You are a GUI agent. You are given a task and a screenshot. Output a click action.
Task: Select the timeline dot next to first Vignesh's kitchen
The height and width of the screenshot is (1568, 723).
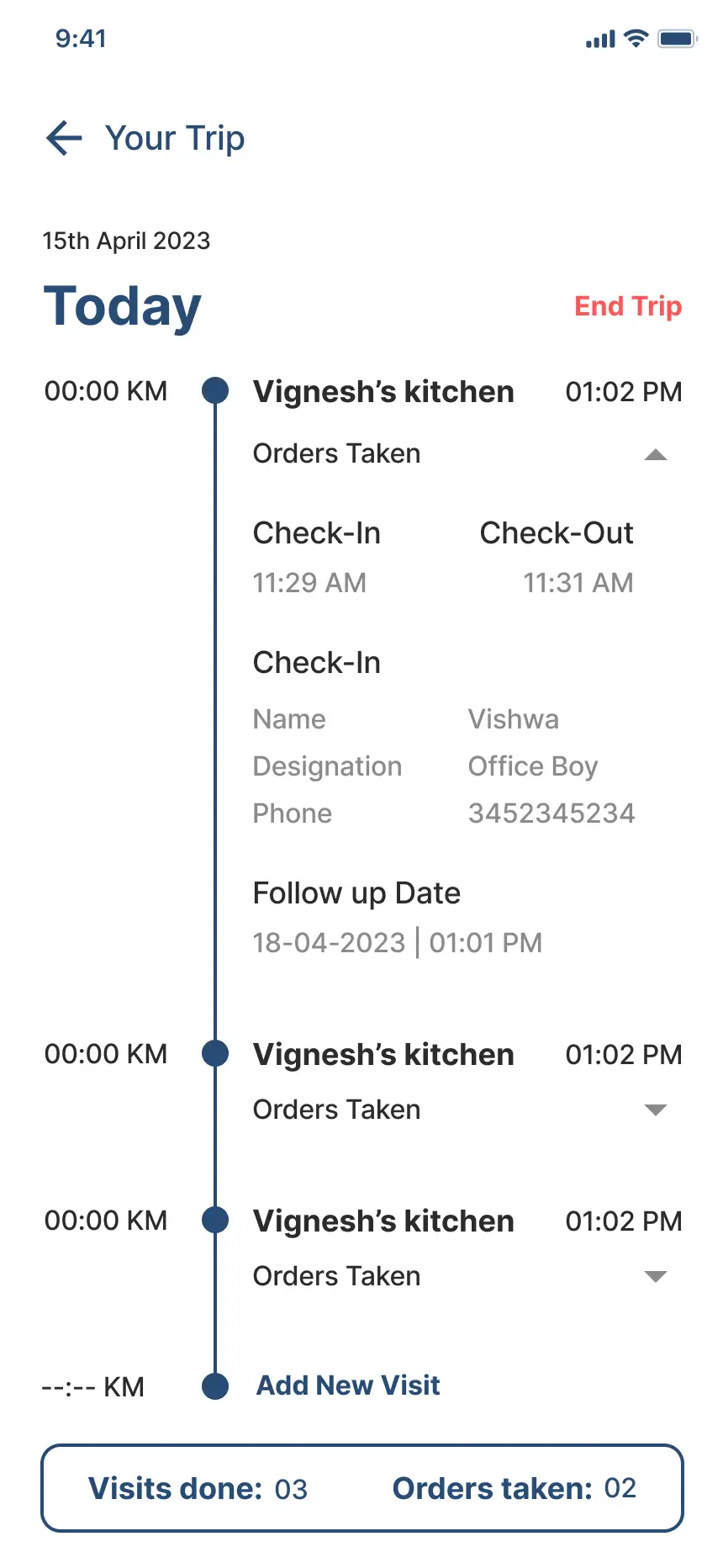click(x=215, y=390)
